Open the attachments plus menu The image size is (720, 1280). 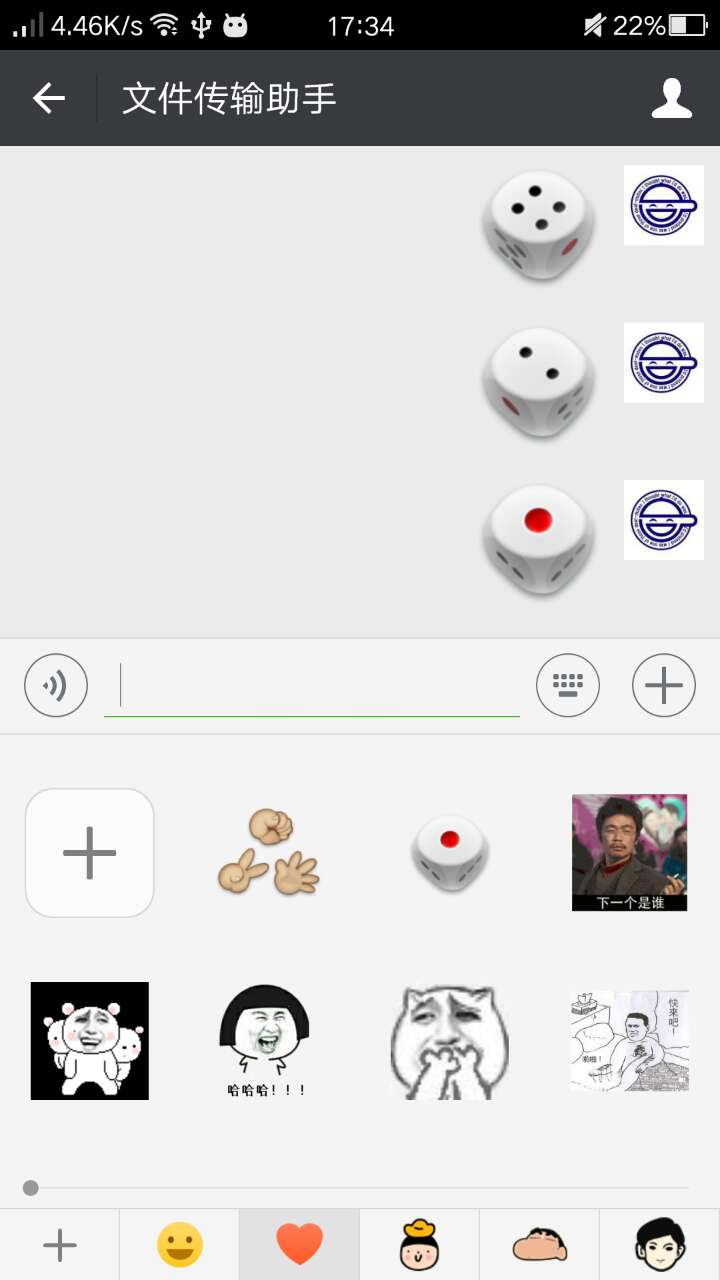coord(664,686)
